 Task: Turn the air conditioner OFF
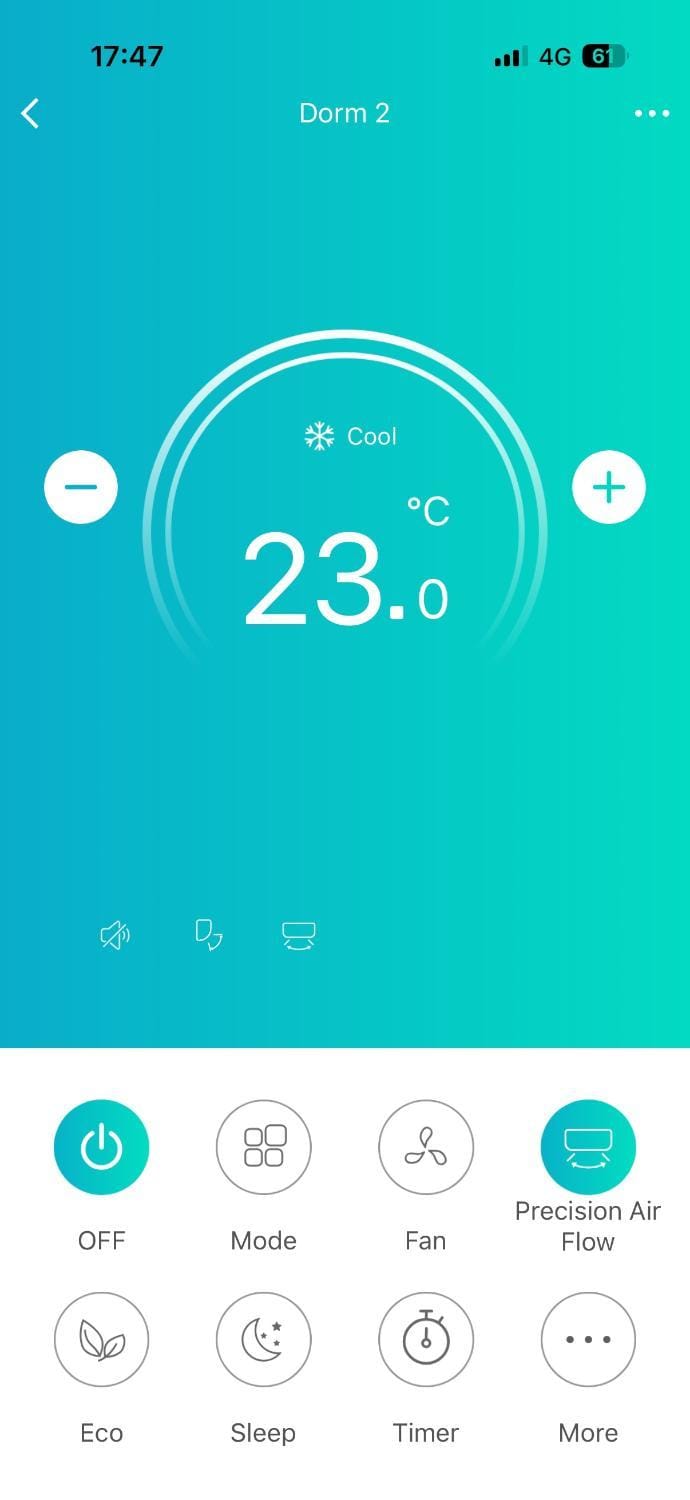point(101,1147)
